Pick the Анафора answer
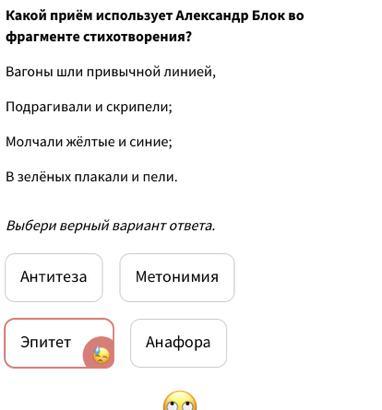 [178, 343]
